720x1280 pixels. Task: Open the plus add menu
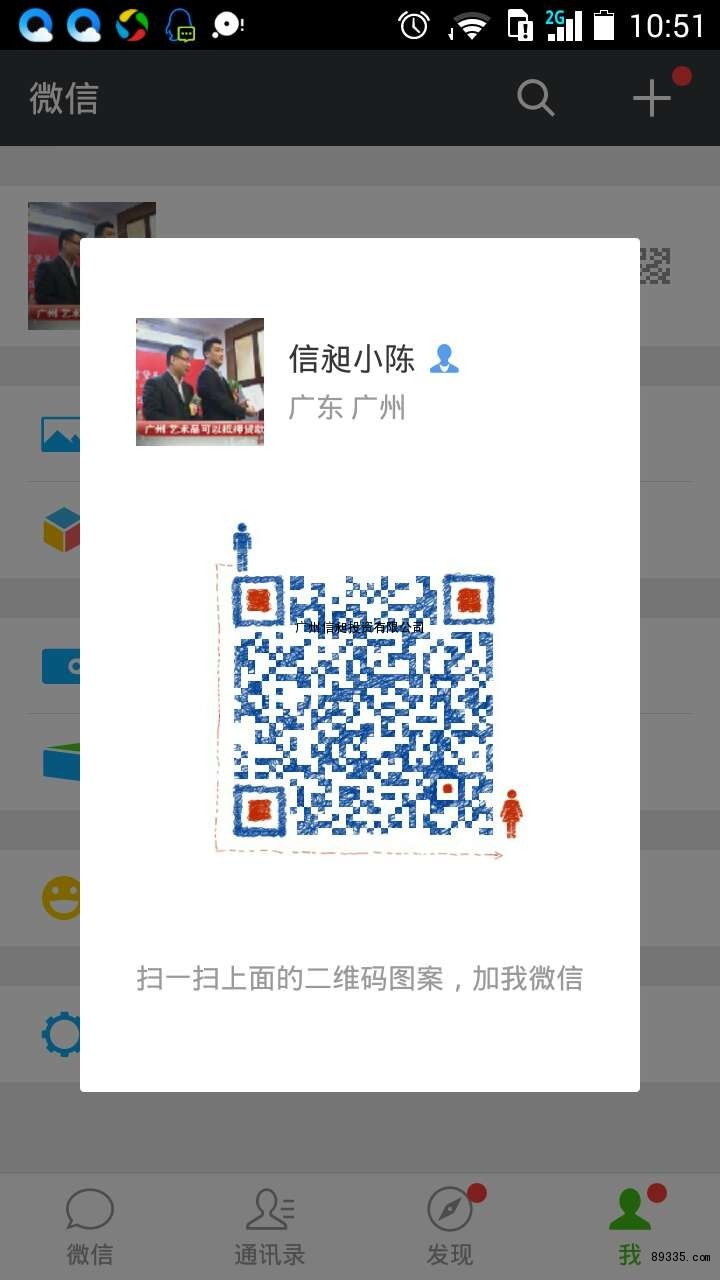tap(651, 98)
